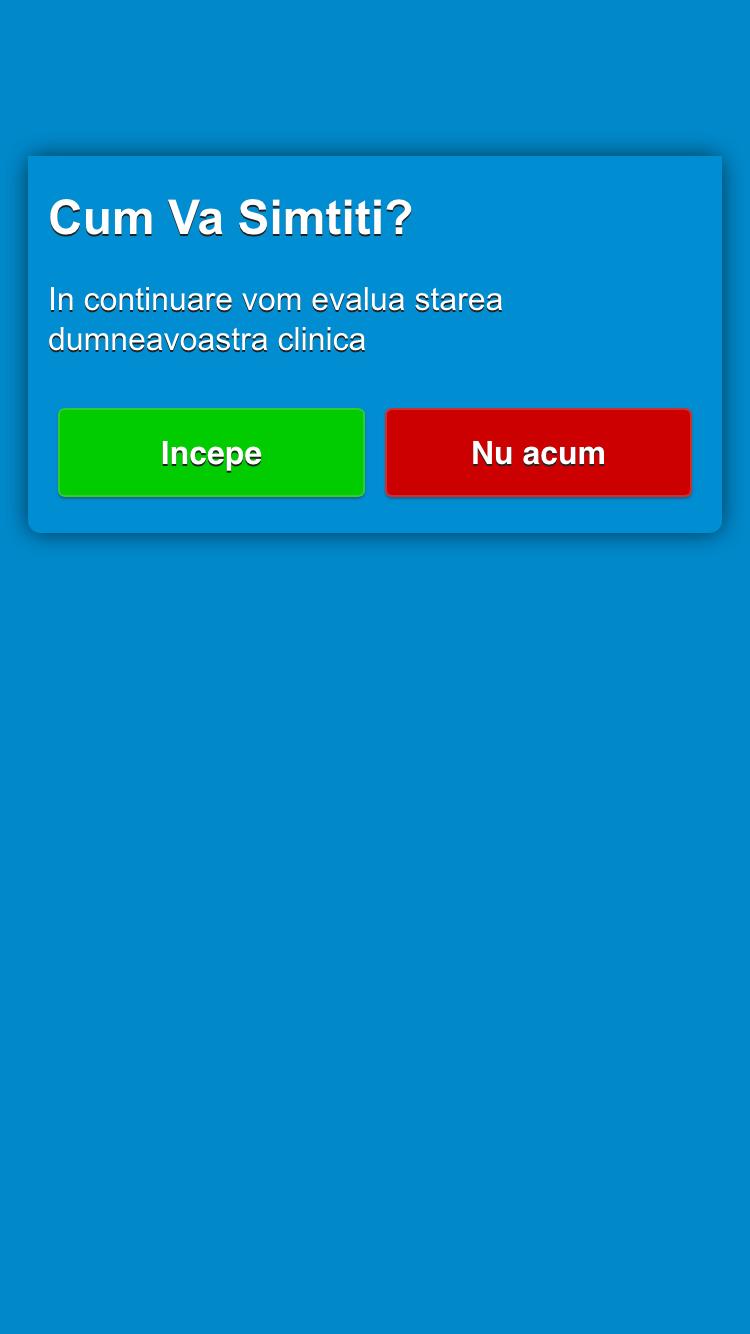Click the Cum Va Simtiti heading
750x1334 pixels.
click(229, 217)
